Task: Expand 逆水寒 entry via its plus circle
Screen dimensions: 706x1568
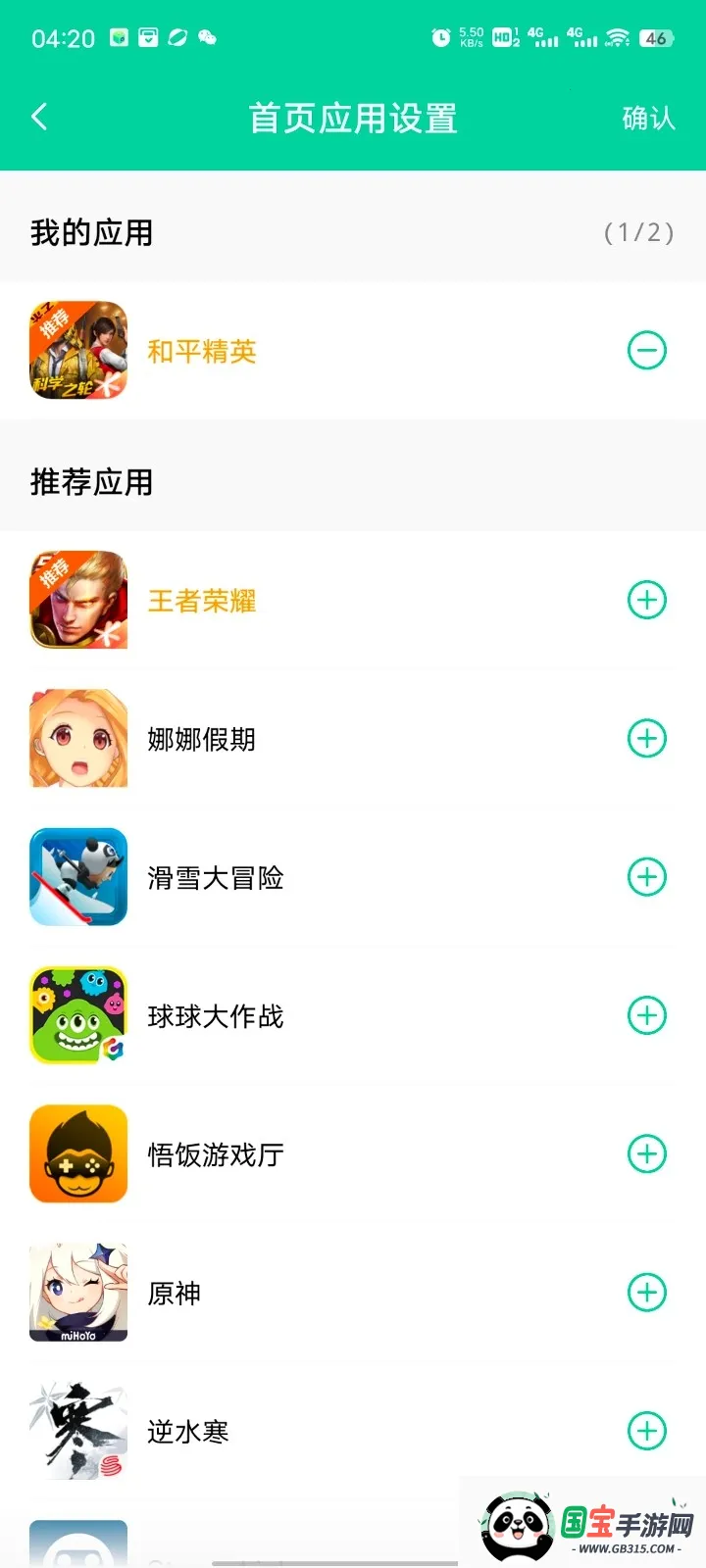Action: coord(646,1431)
